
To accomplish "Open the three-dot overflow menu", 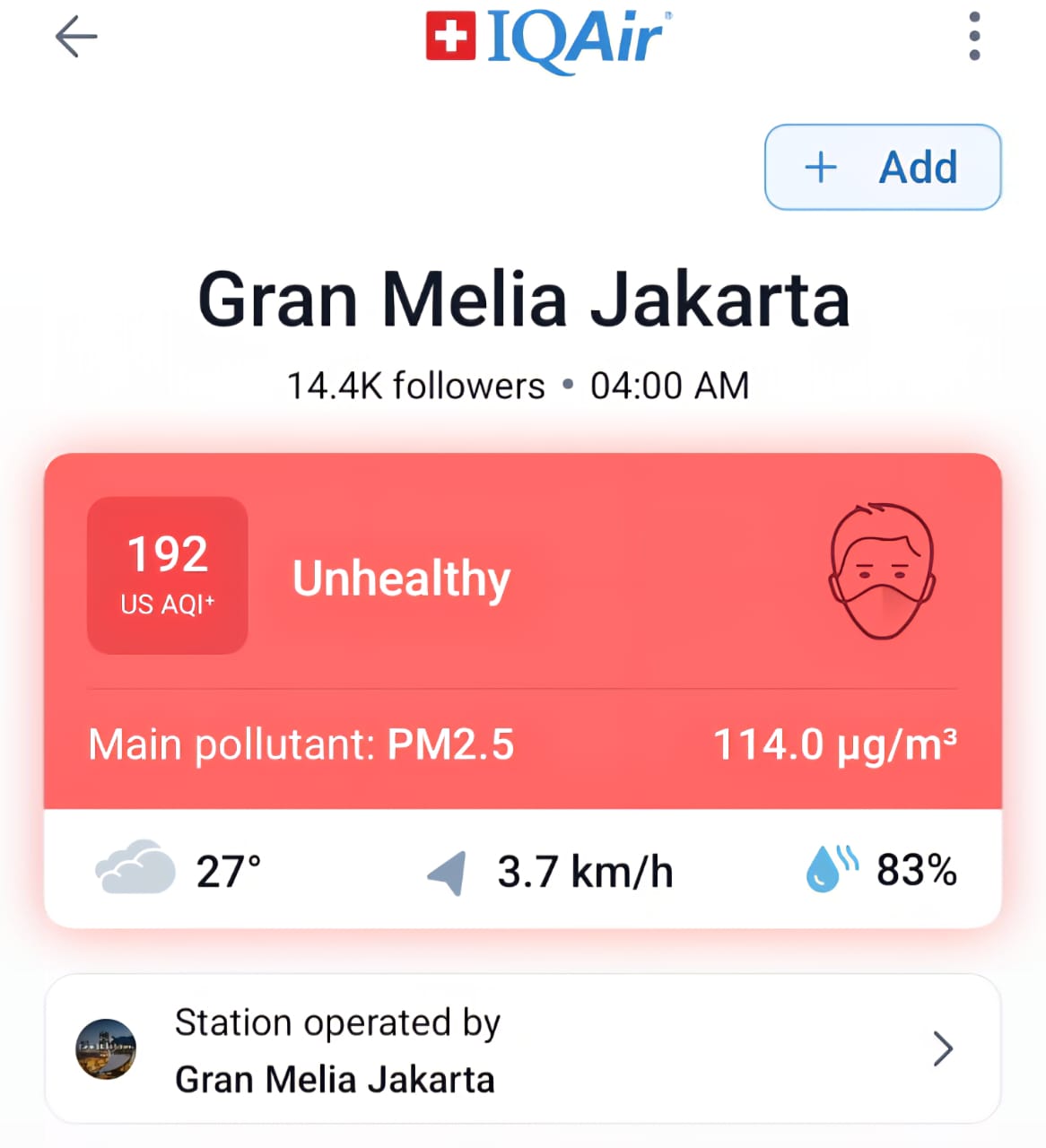I will pos(974,37).
